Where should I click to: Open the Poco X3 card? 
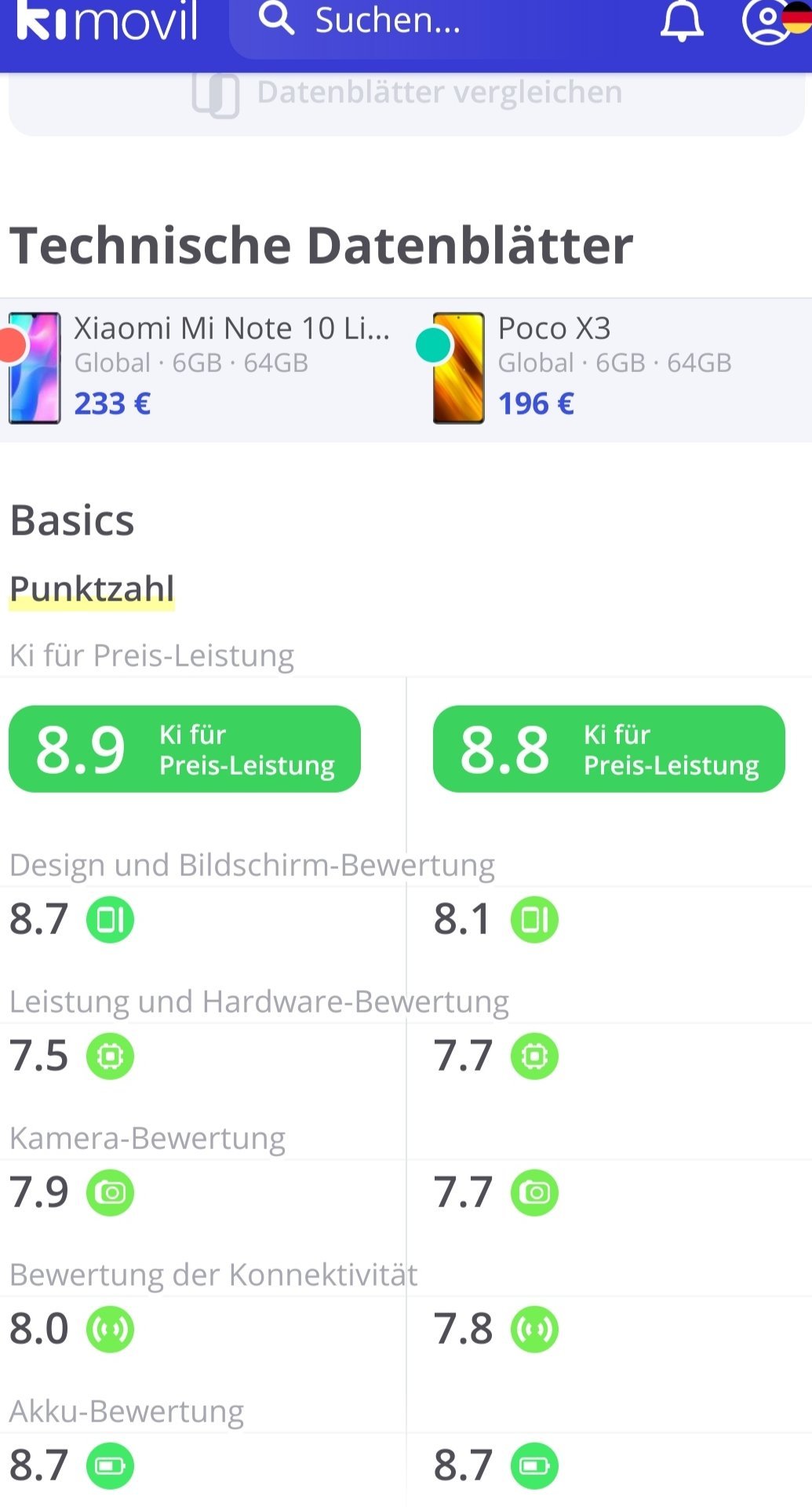(610, 369)
